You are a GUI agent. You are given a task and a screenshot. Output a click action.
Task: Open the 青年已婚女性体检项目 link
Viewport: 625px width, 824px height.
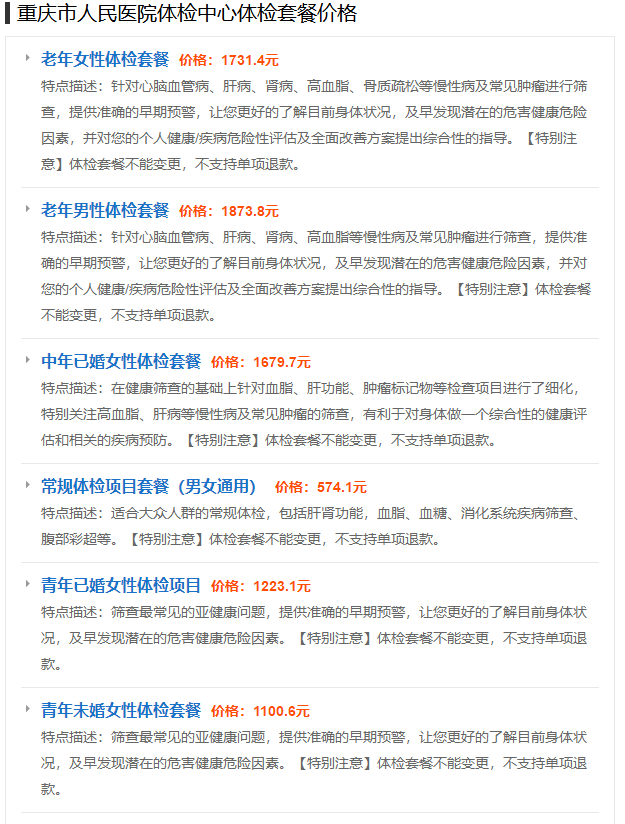coord(120,585)
